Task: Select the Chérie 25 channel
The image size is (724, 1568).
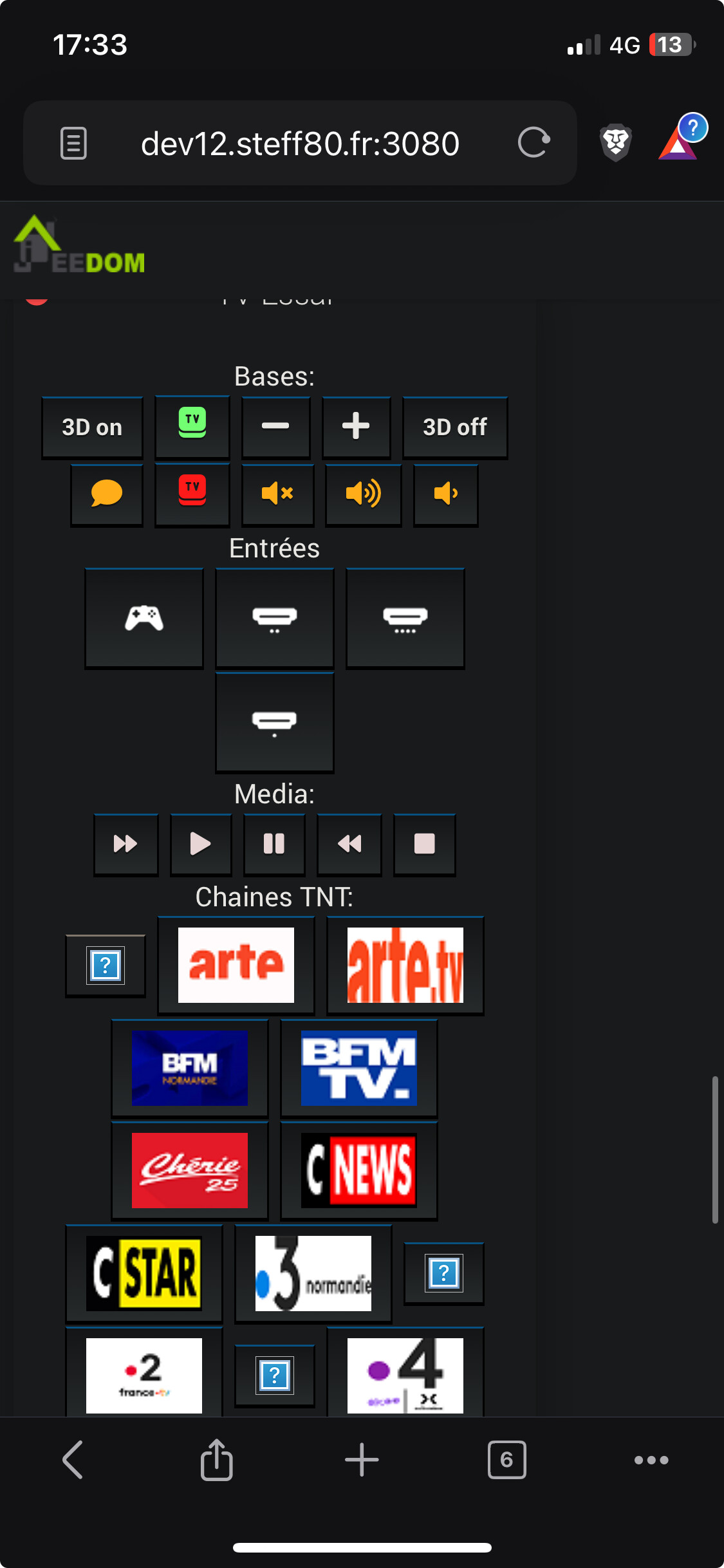Action: 190,1170
